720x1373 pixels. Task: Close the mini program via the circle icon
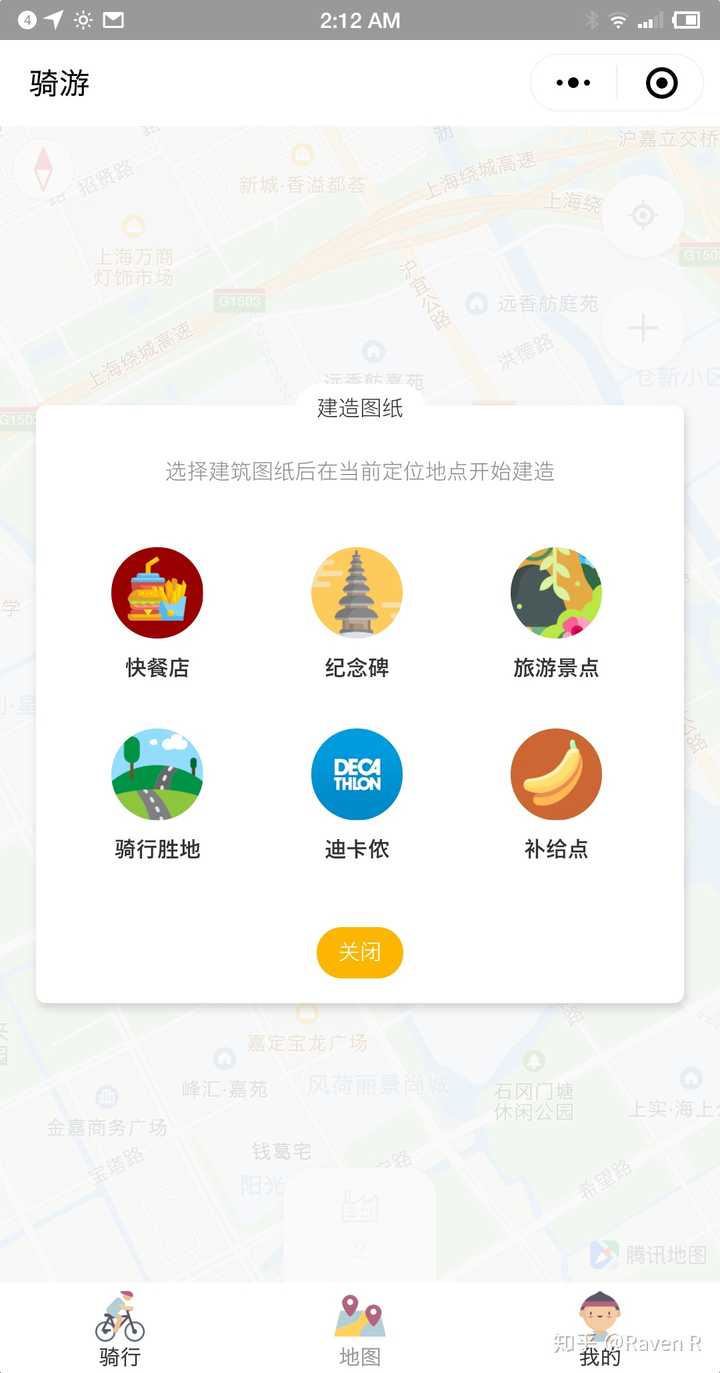(662, 83)
